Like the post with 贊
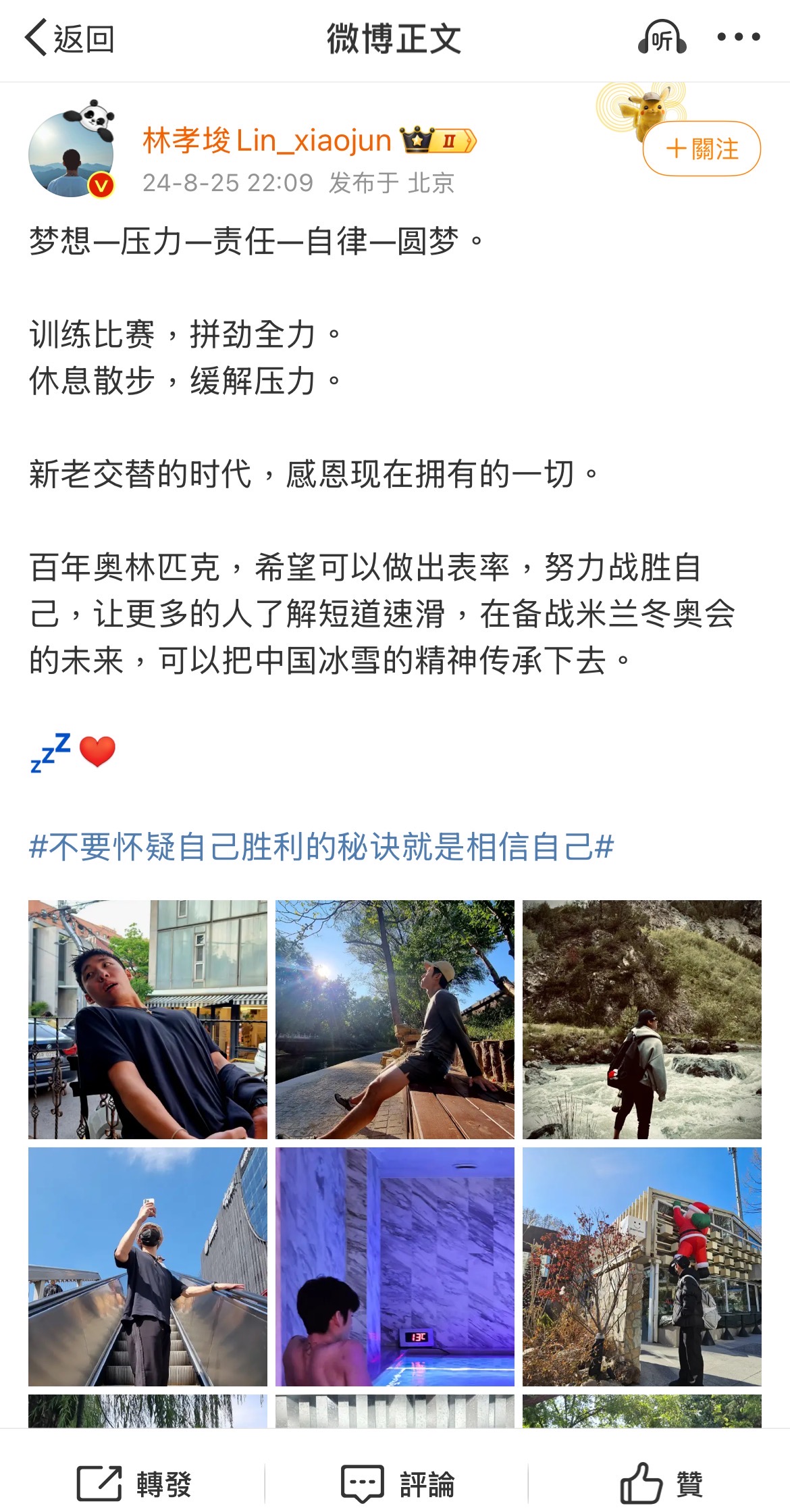Viewport: 790px width, 1512px height. 660,1484
